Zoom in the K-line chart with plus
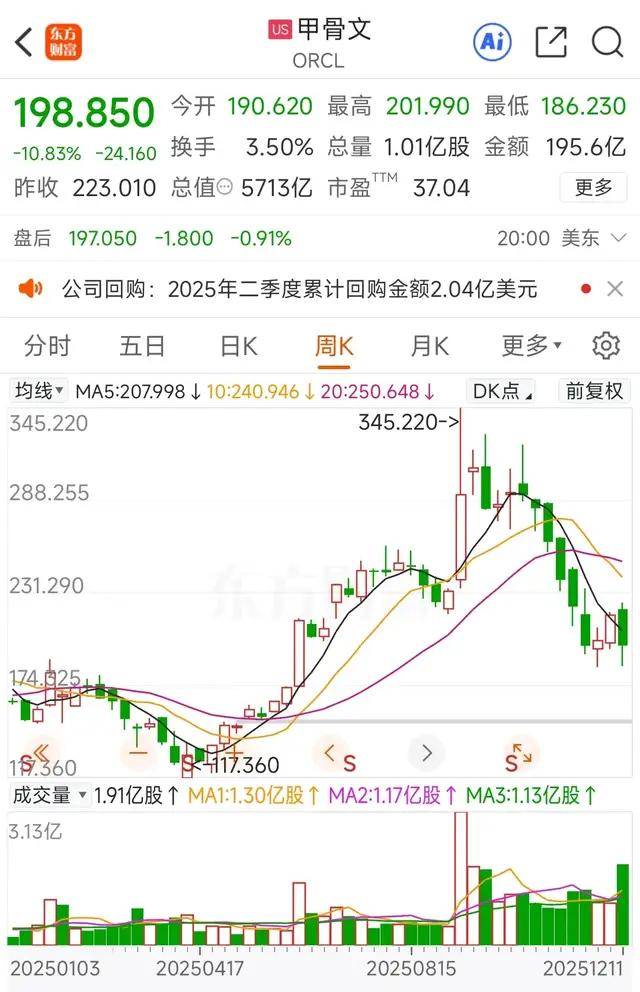Image resolution: width=640 pixels, height=992 pixels. [x=233, y=753]
